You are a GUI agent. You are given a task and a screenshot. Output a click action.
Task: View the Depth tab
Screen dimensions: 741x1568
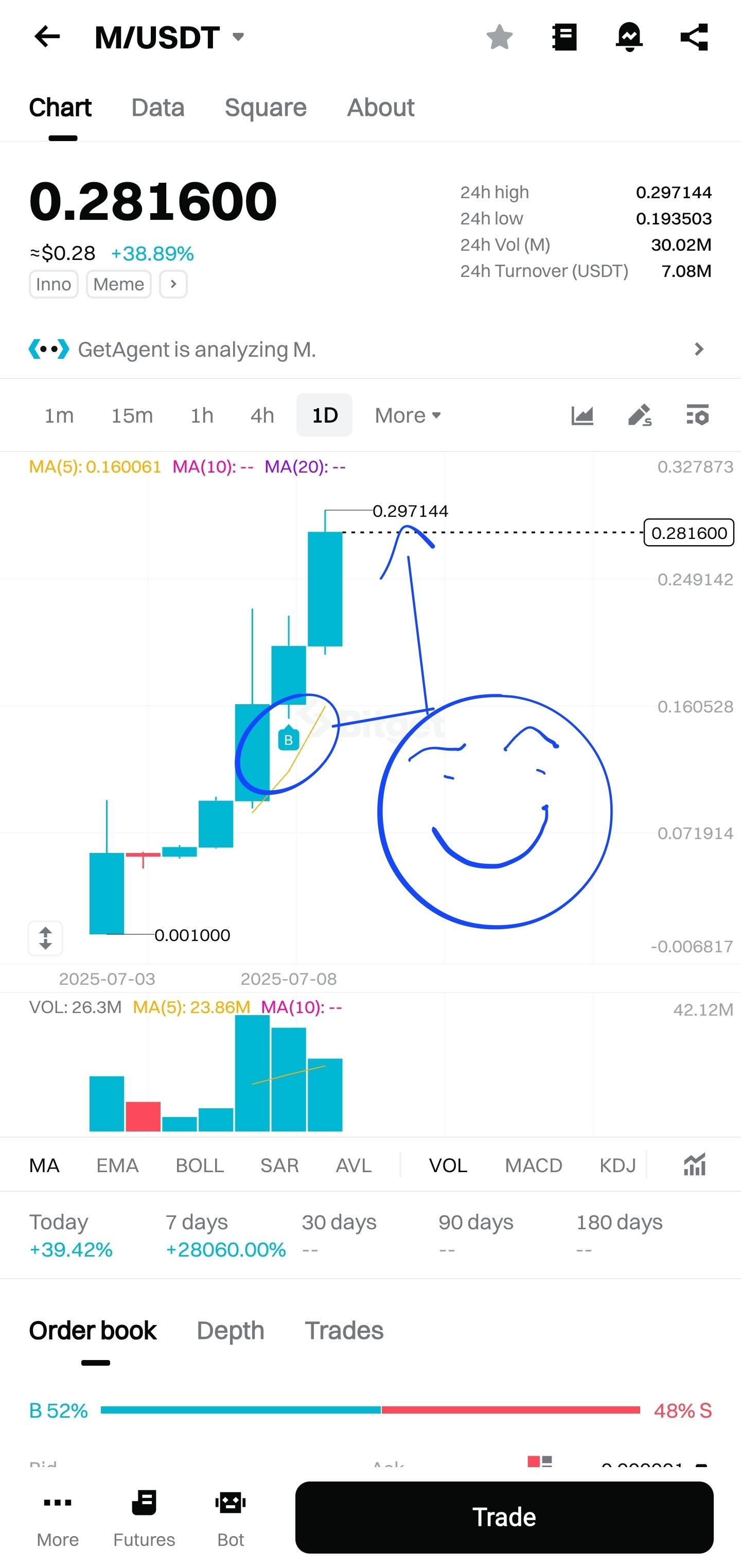(x=230, y=1331)
